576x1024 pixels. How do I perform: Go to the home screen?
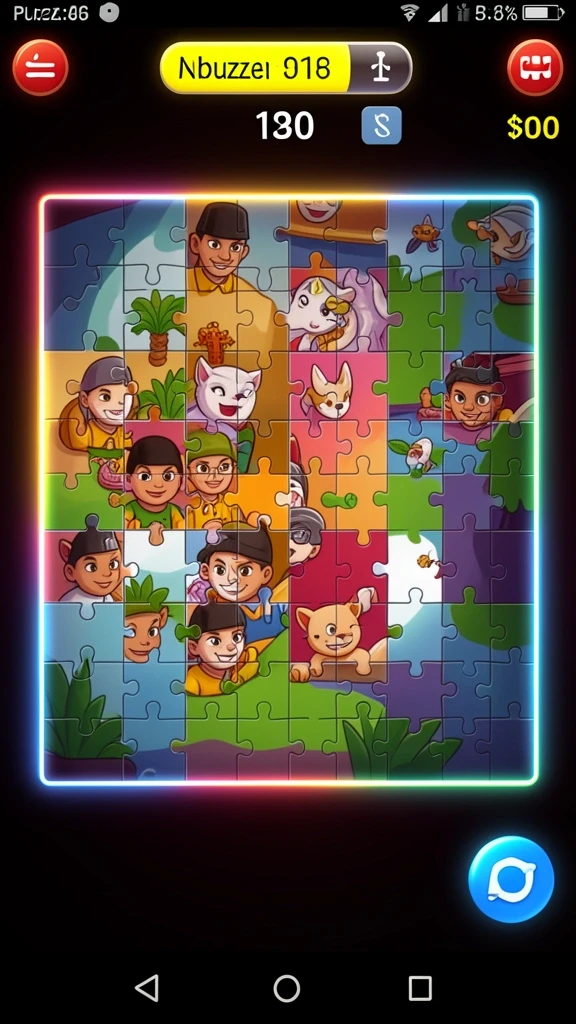(287, 989)
